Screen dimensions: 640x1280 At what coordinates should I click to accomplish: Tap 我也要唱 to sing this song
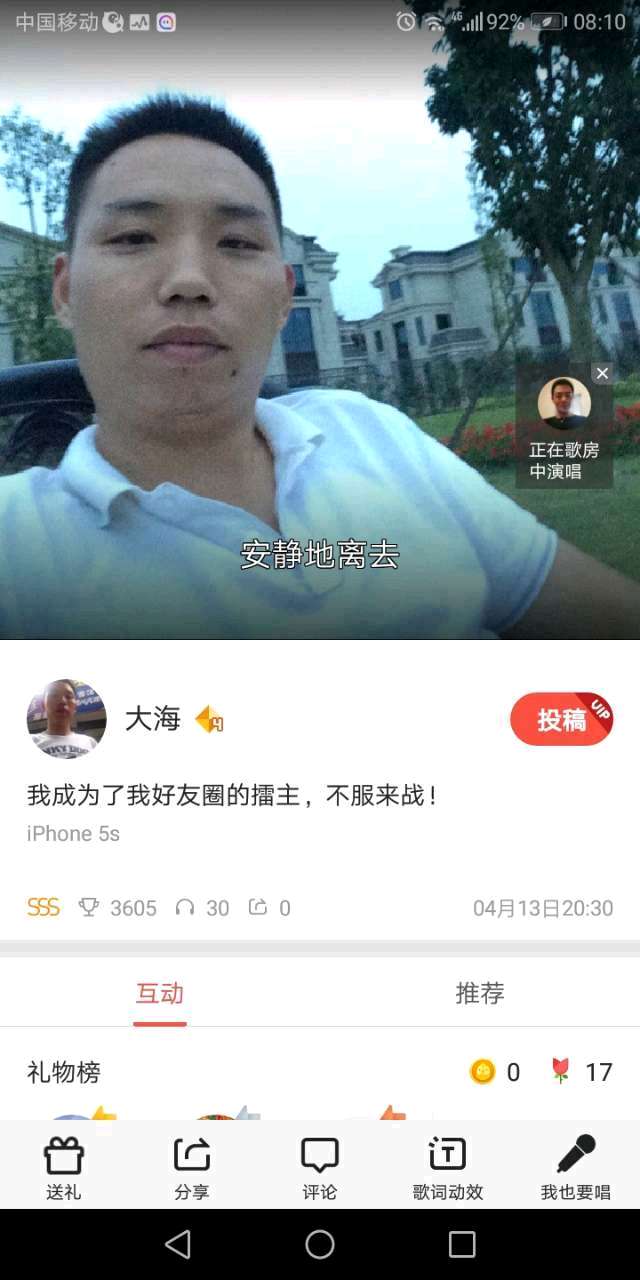[x=575, y=1167]
